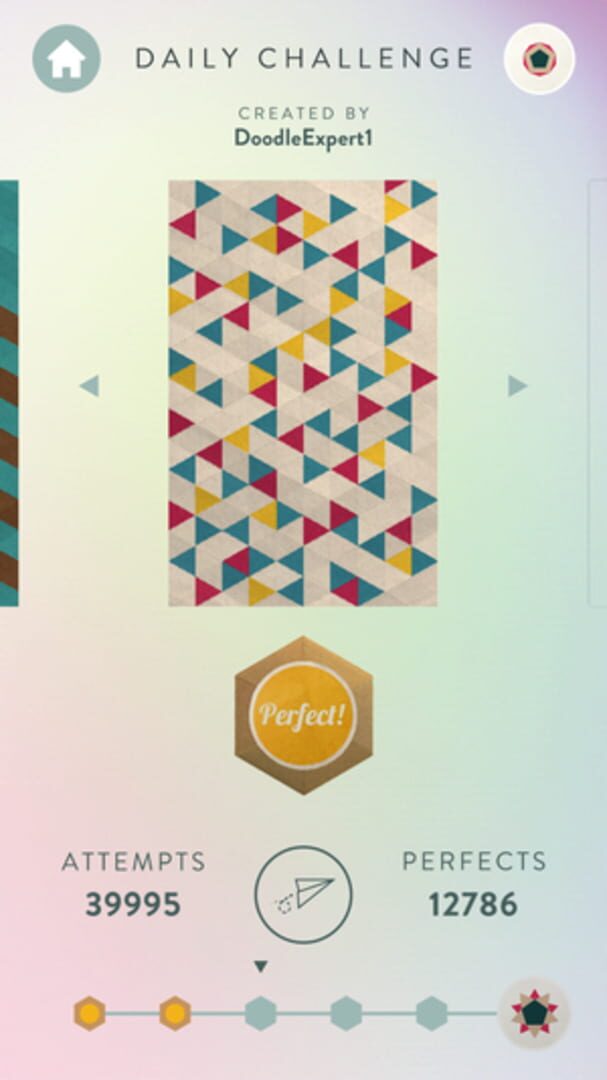Image resolution: width=607 pixels, height=1080 pixels.
Task: Show the next challenge with right arrow
Action: (517, 386)
